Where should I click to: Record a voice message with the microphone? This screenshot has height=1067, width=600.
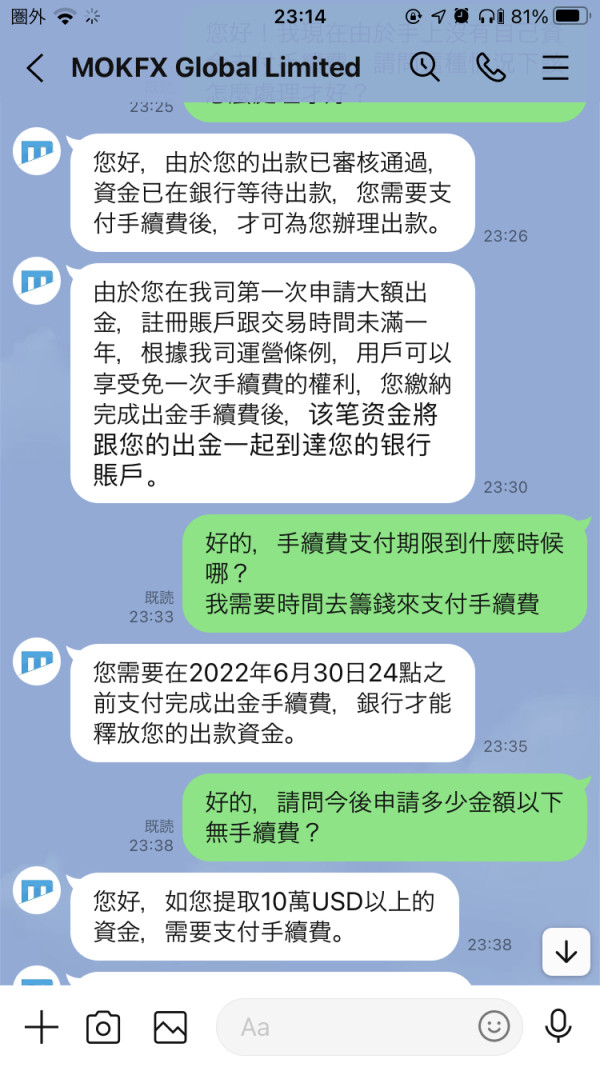click(558, 1026)
